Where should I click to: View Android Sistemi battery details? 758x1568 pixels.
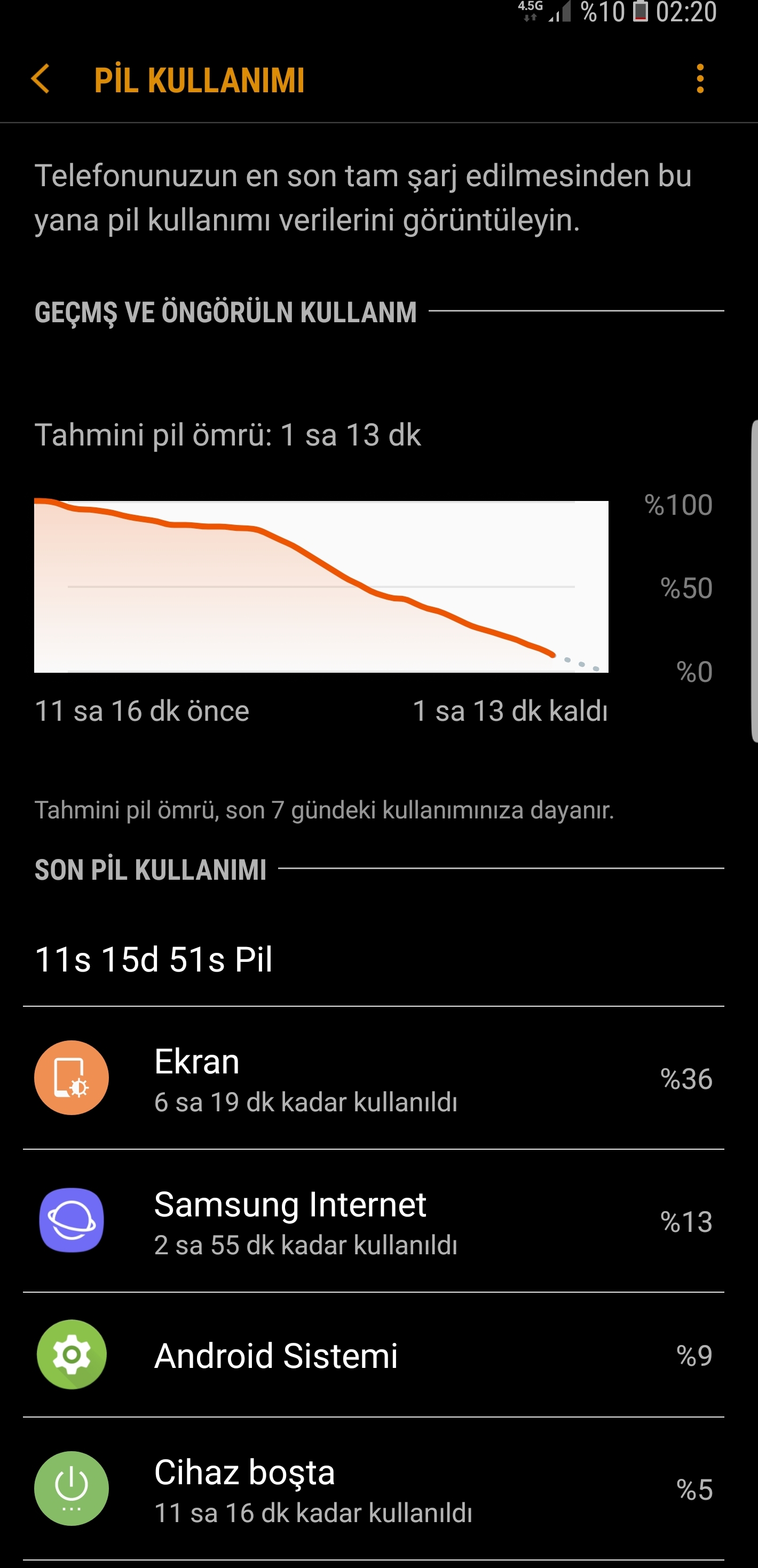pyautogui.click(x=373, y=1355)
